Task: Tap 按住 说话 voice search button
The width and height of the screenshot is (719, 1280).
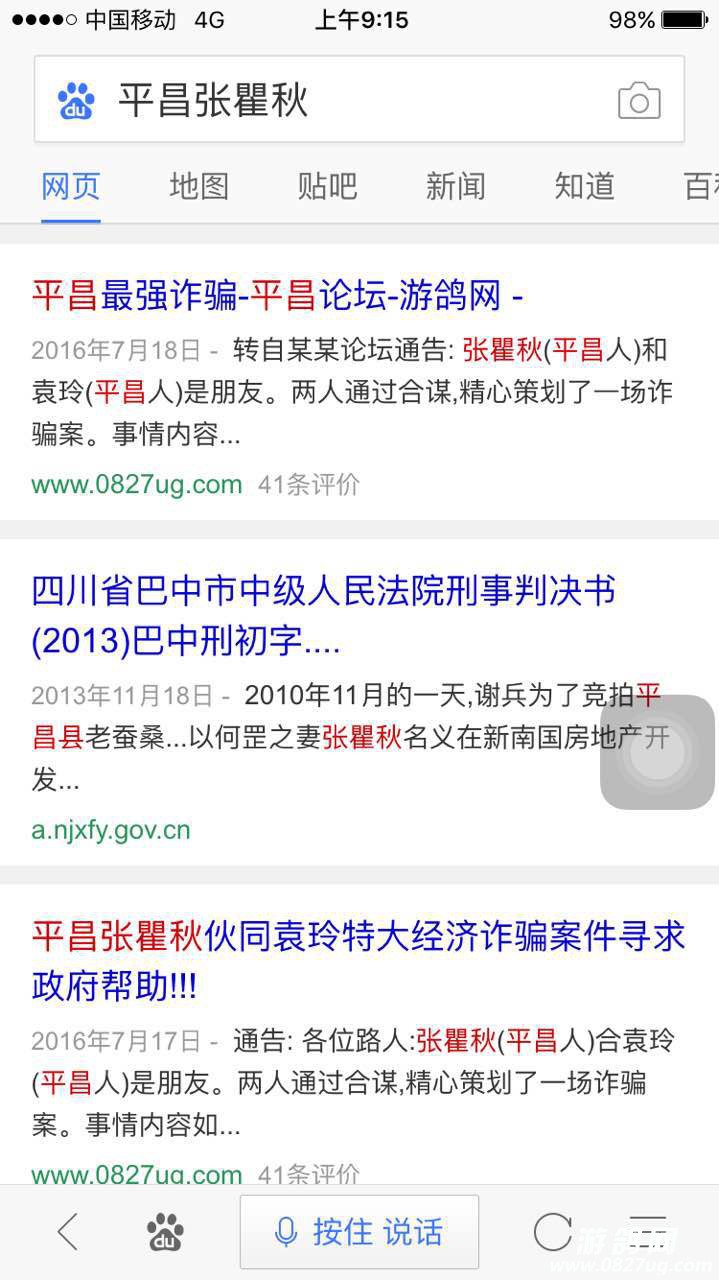Action: pyautogui.click(x=359, y=1232)
